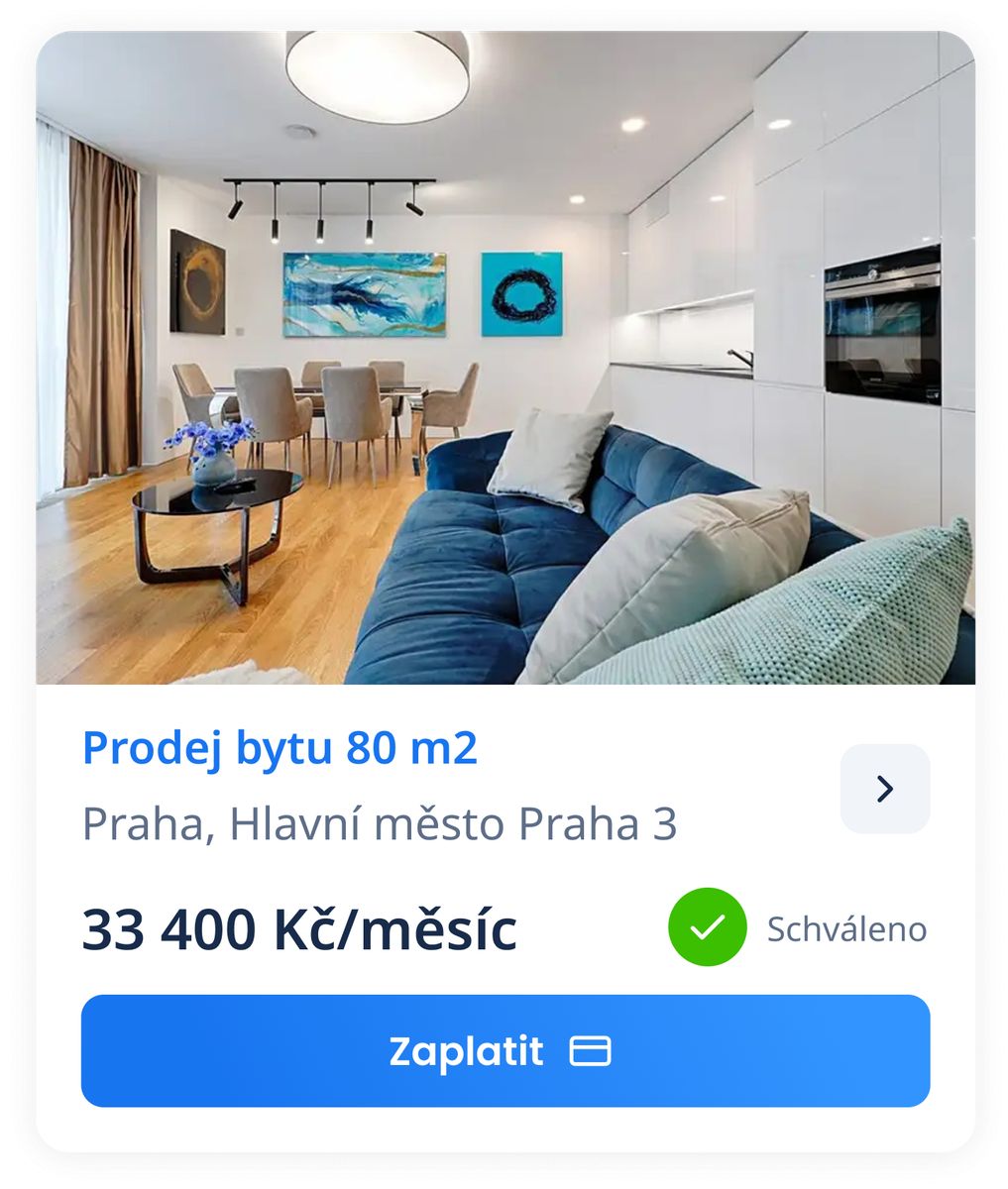This screenshot has height=1189, width=1008.
Task: Expand listing details using the chevron
Action: [885, 789]
